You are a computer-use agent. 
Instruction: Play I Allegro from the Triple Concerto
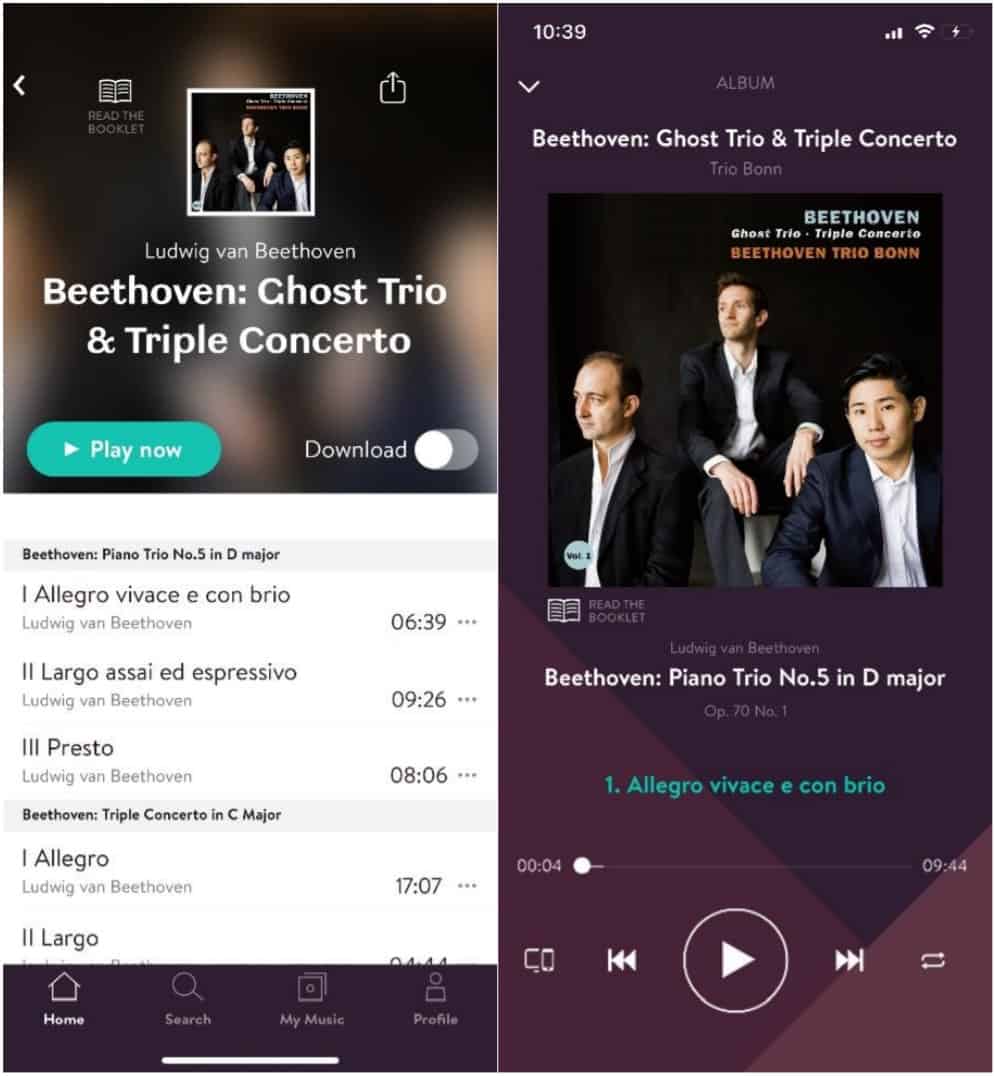tap(66, 858)
